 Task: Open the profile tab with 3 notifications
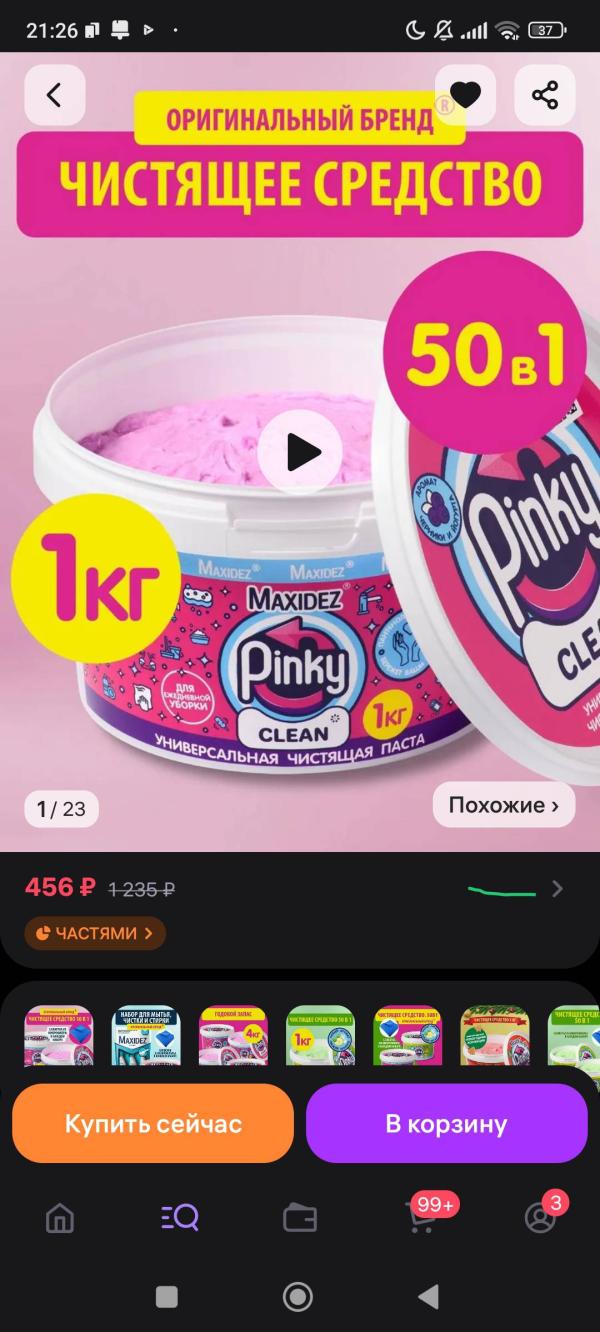click(x=540, y=1218)
